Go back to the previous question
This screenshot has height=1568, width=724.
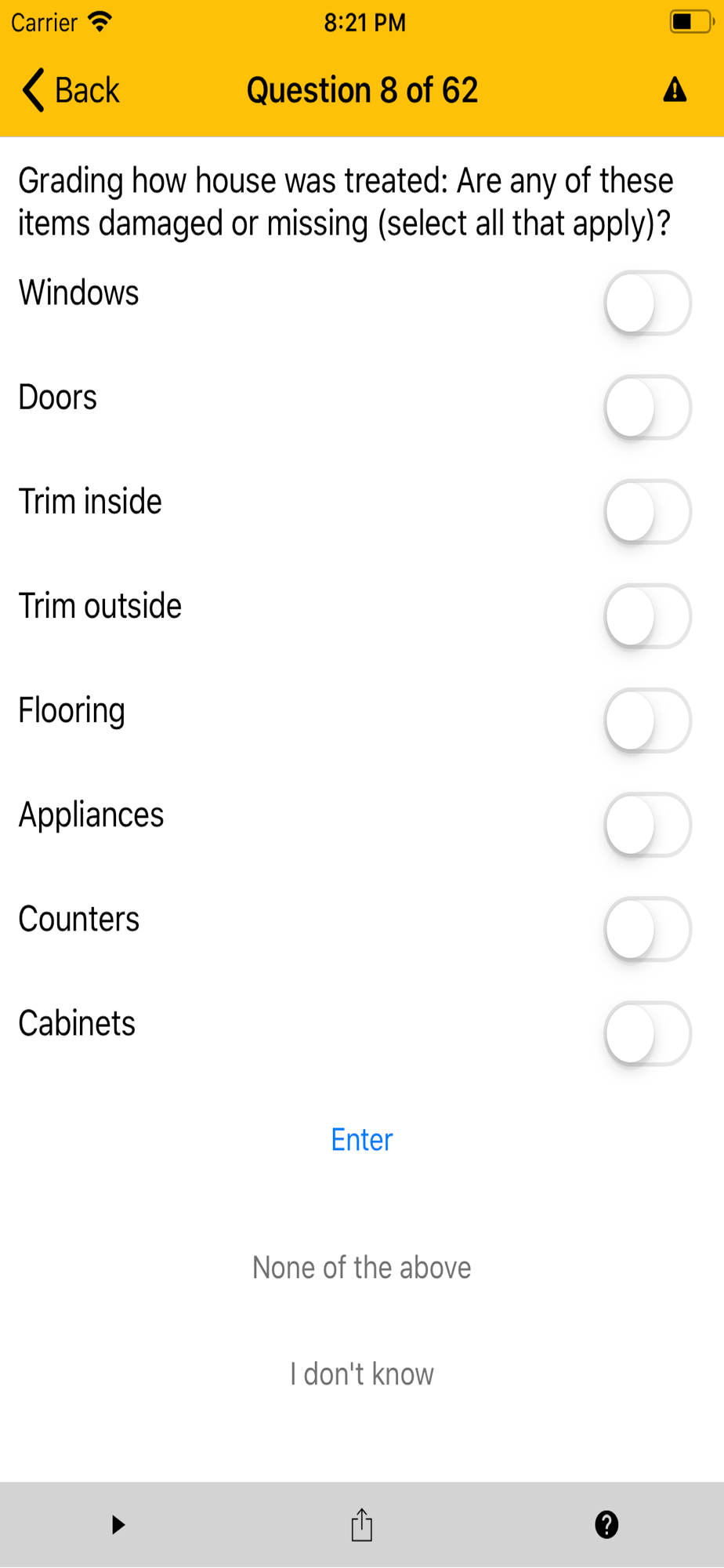(x=71, y=90)
